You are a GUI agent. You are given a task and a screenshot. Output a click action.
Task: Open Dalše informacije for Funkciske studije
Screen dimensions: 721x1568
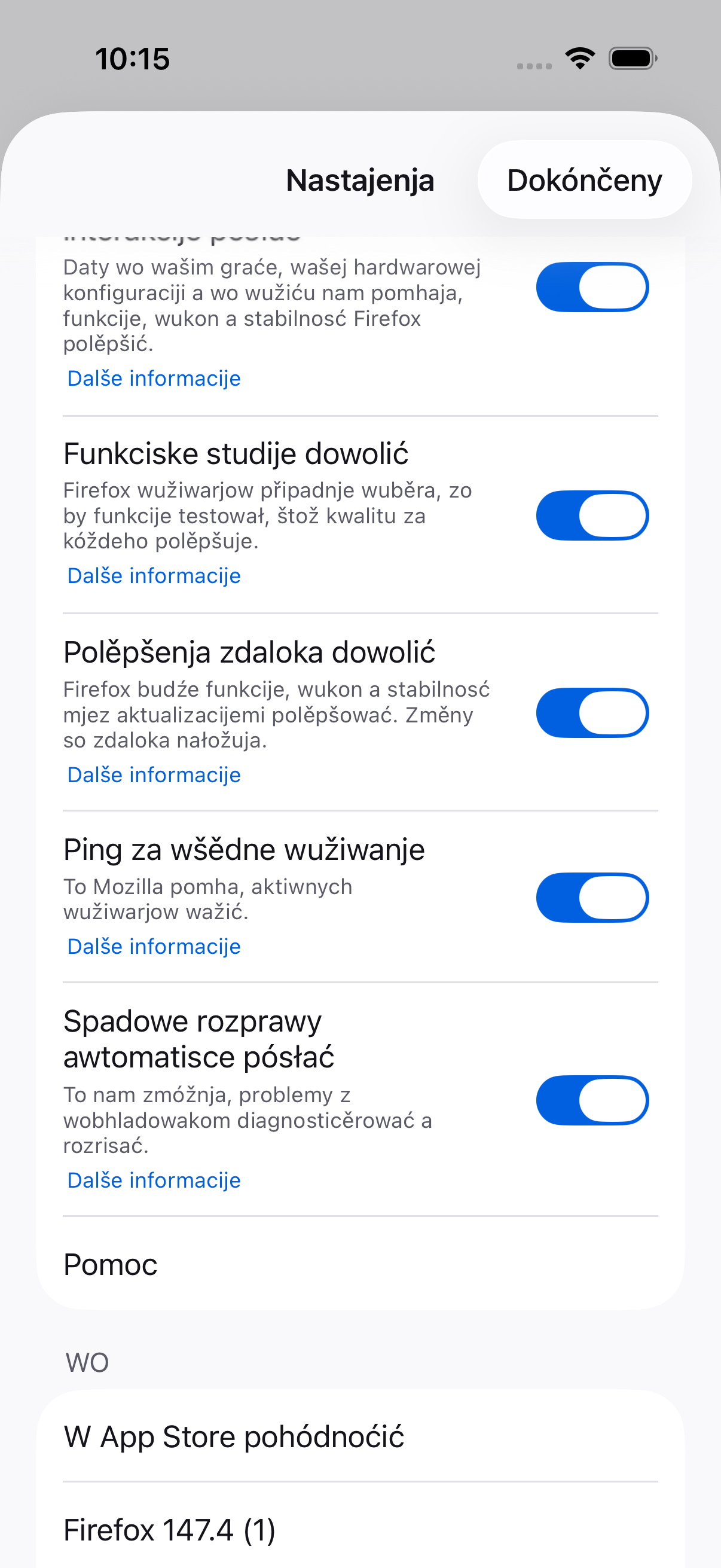click(x=154, y=576)
